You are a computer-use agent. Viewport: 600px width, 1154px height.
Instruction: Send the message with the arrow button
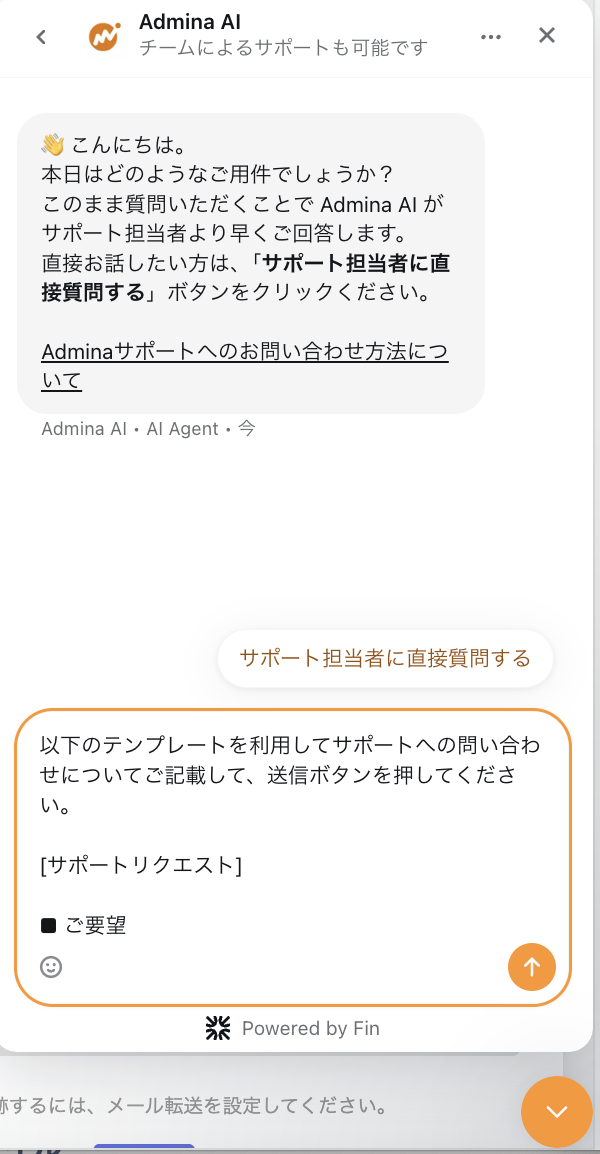pos(532,967)
